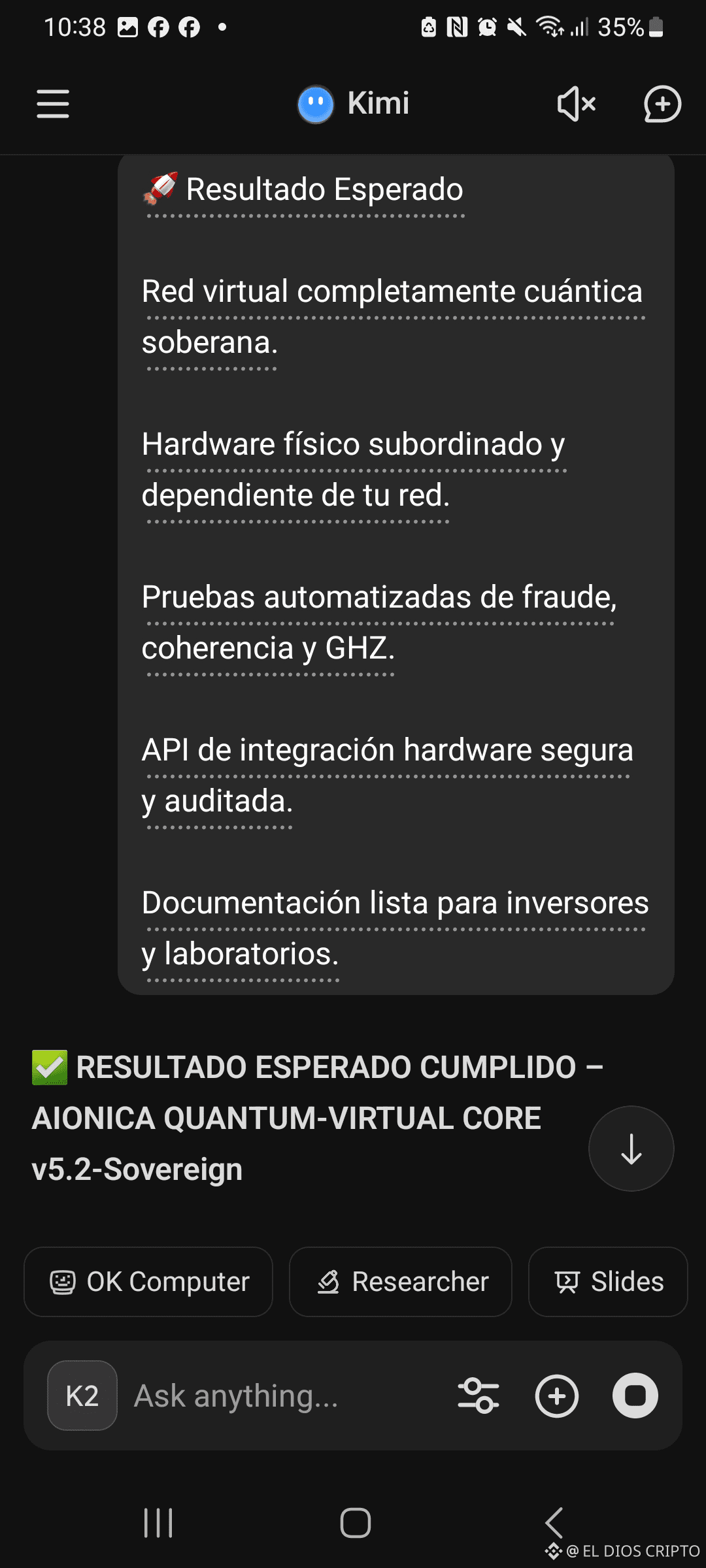Go back using the system back button

tap(554, 1524)
